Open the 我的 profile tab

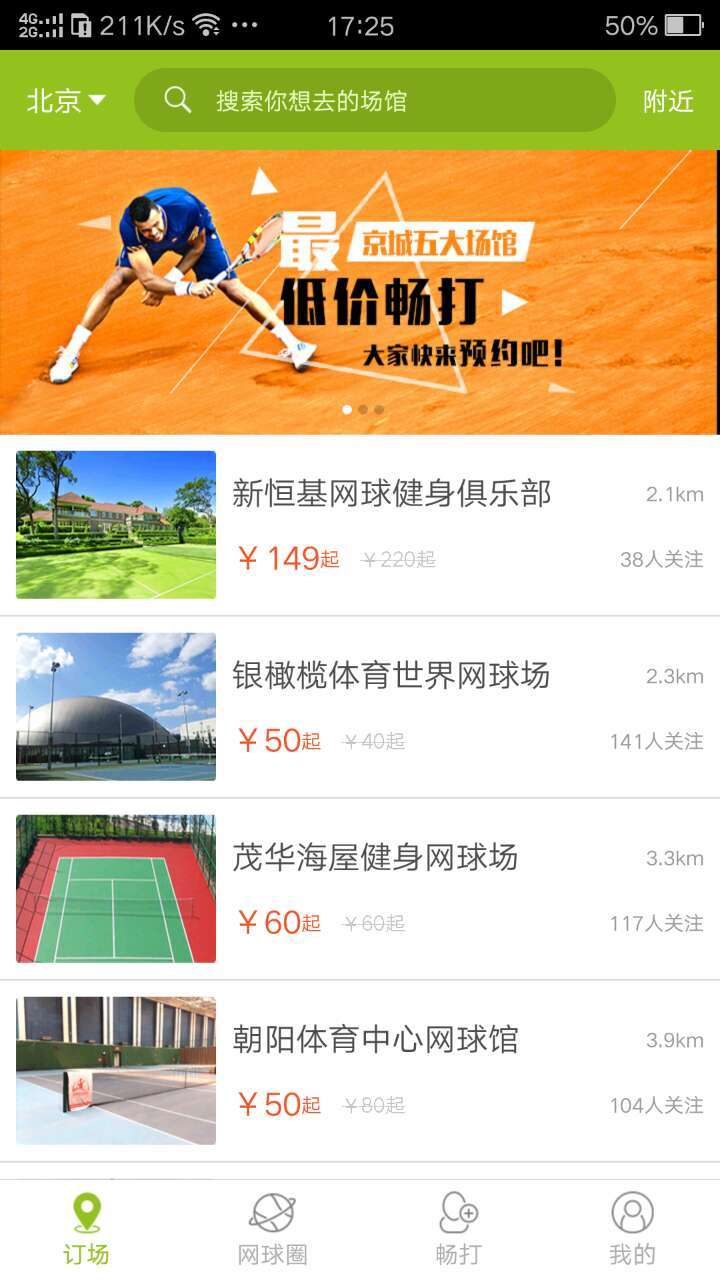632,1230
